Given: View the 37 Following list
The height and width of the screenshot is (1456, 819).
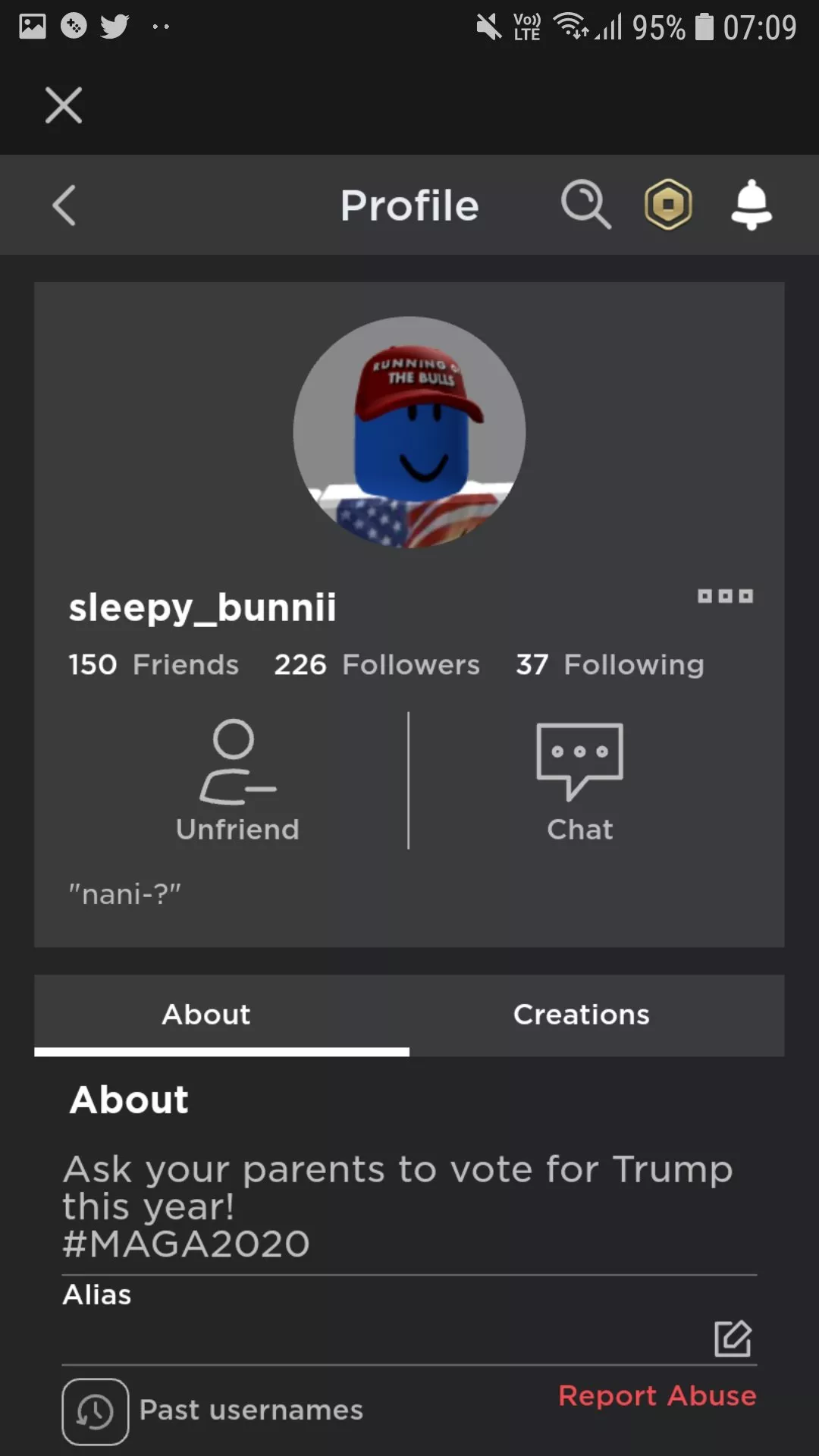Looking at the screenshot, I should click(610, 664).
